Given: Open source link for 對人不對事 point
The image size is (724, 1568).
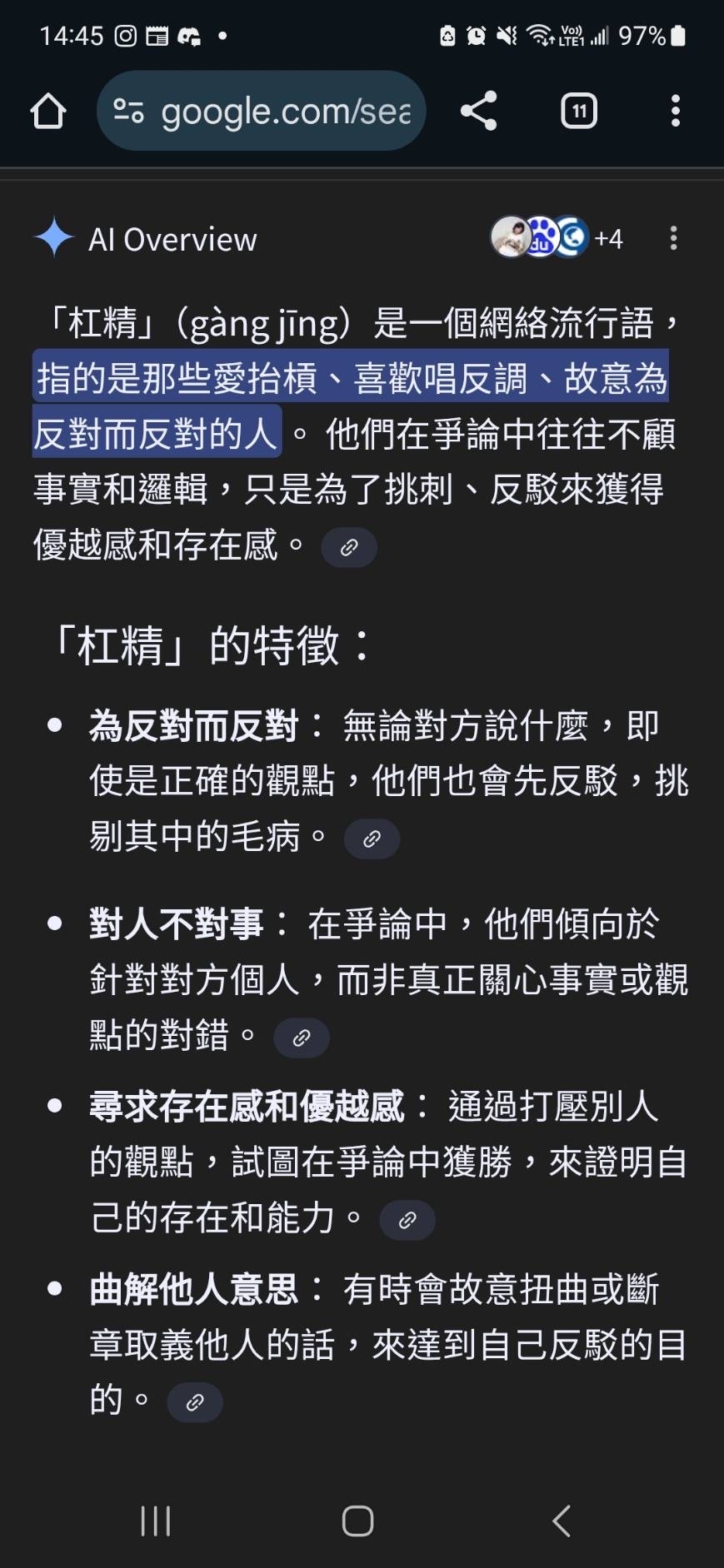Looking at the screenshot, I should 302,1038.
